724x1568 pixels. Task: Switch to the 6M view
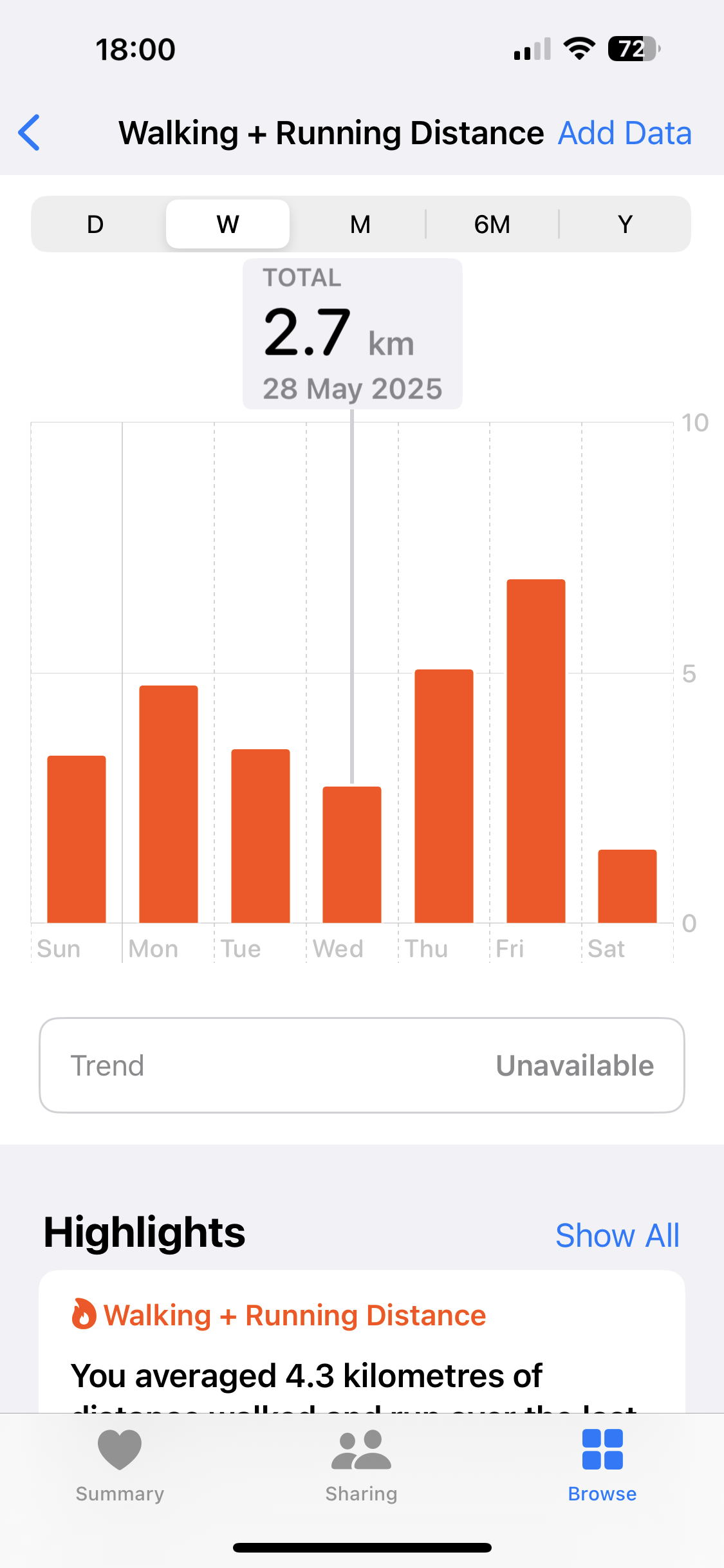(492, 224)
